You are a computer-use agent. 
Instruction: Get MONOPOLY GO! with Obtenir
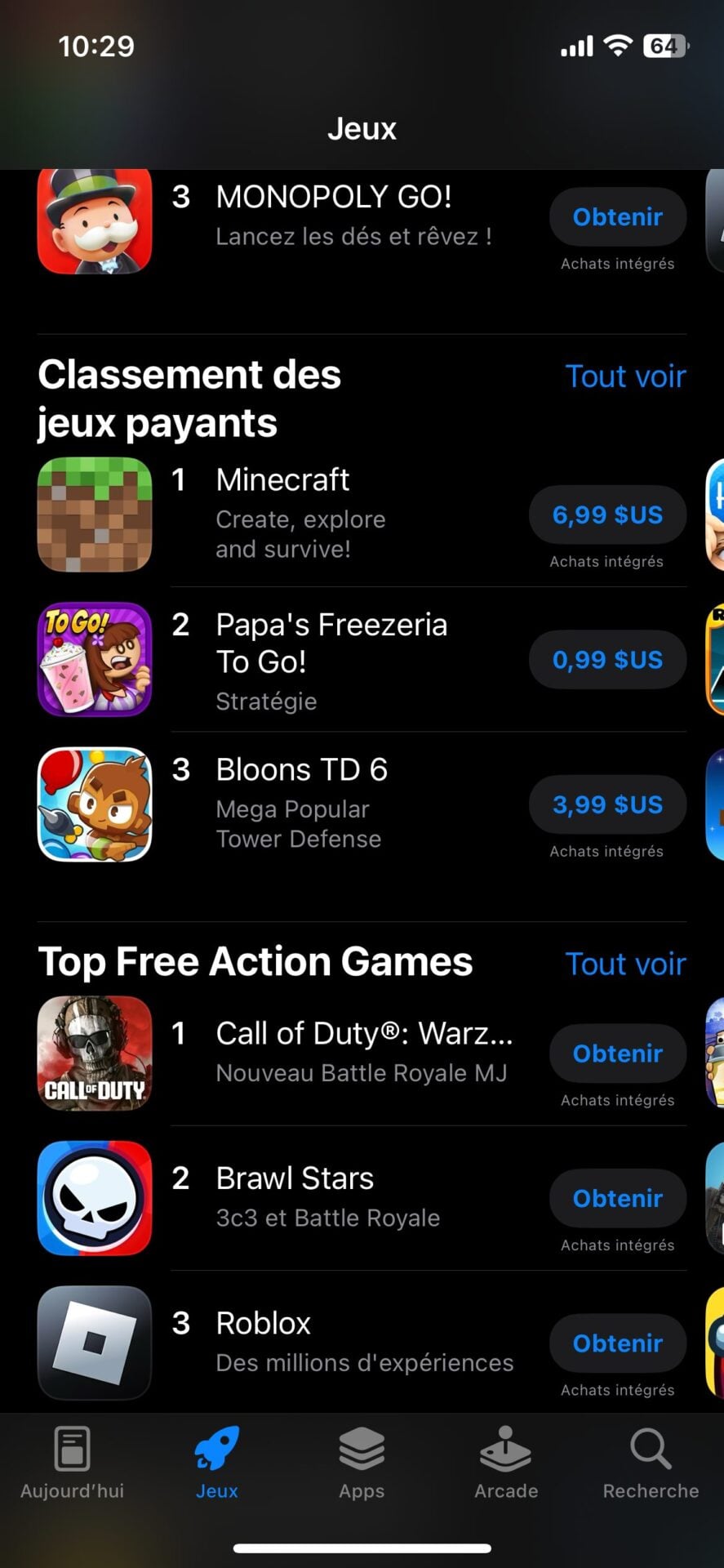tap(617, 217)
